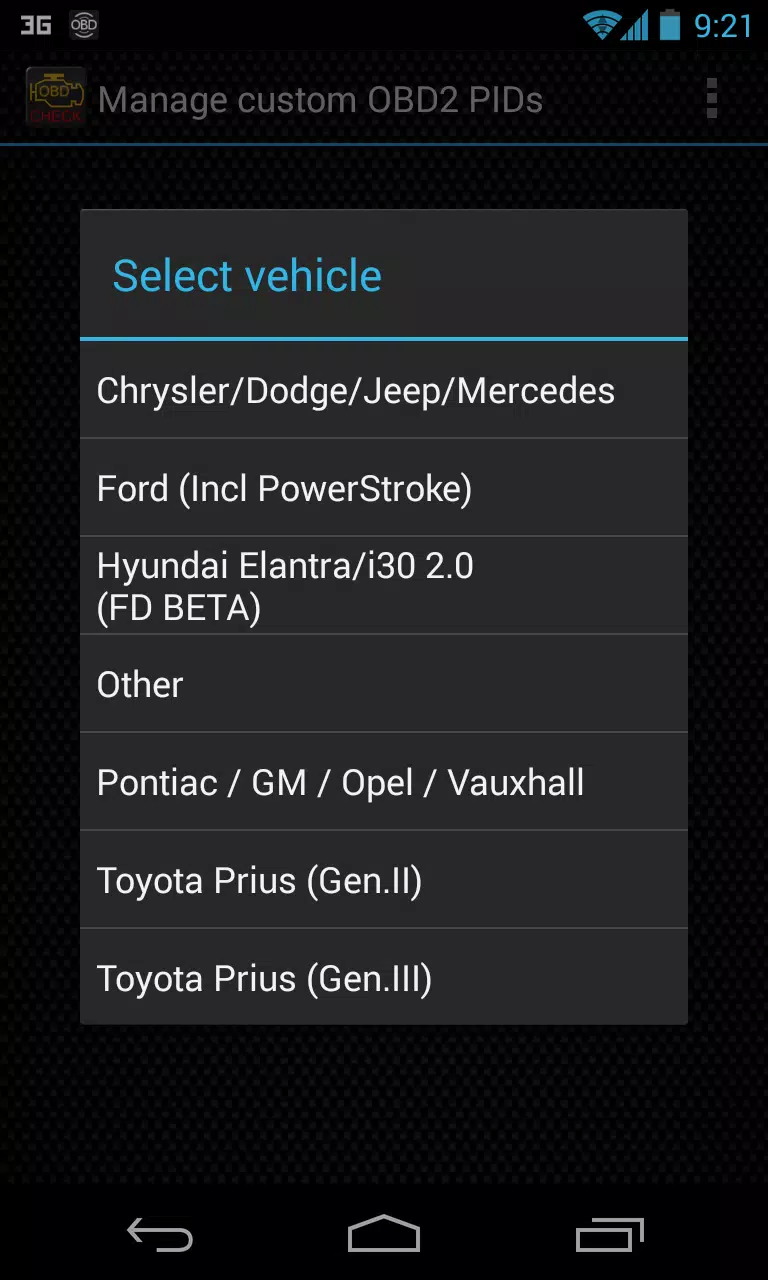Tap the Back navigation icon
This screenshot has height=1280, width=768.
(159, 1235)
